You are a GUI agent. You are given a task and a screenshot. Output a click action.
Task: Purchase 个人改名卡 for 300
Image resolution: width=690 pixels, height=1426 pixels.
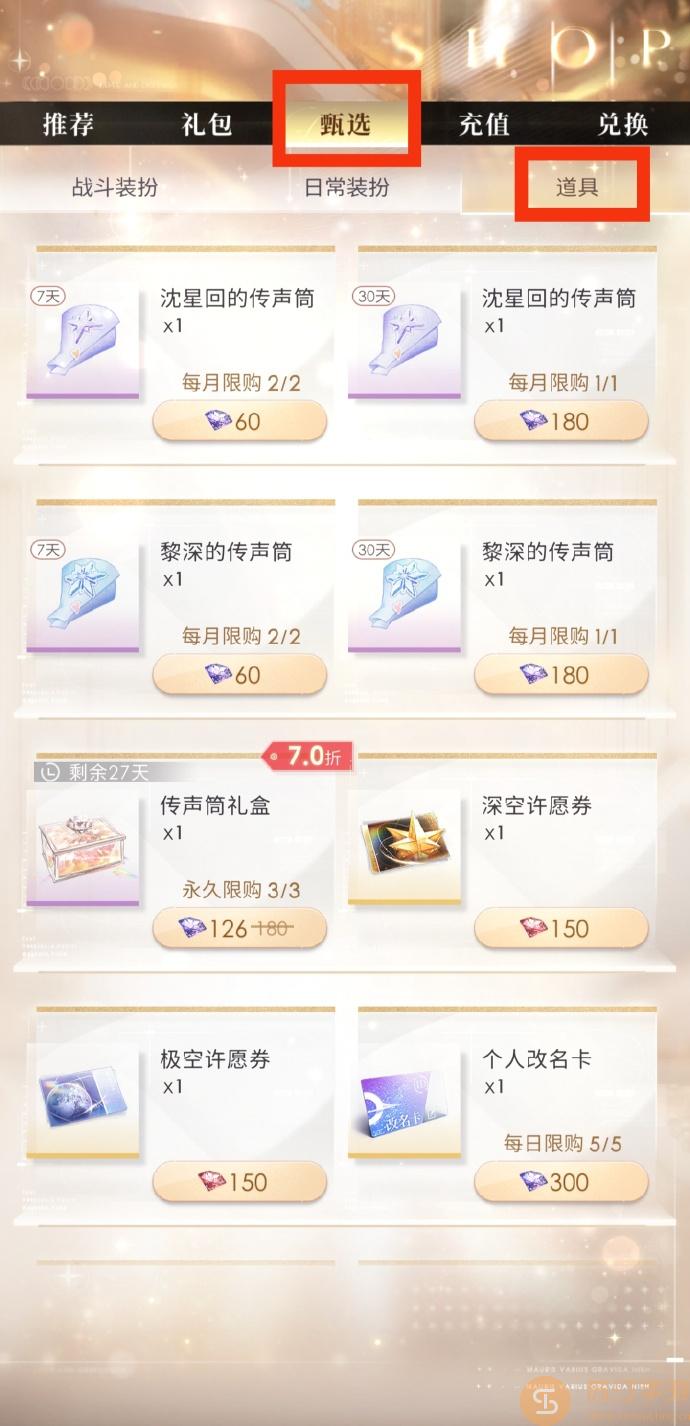click(x=561, y=1183)
